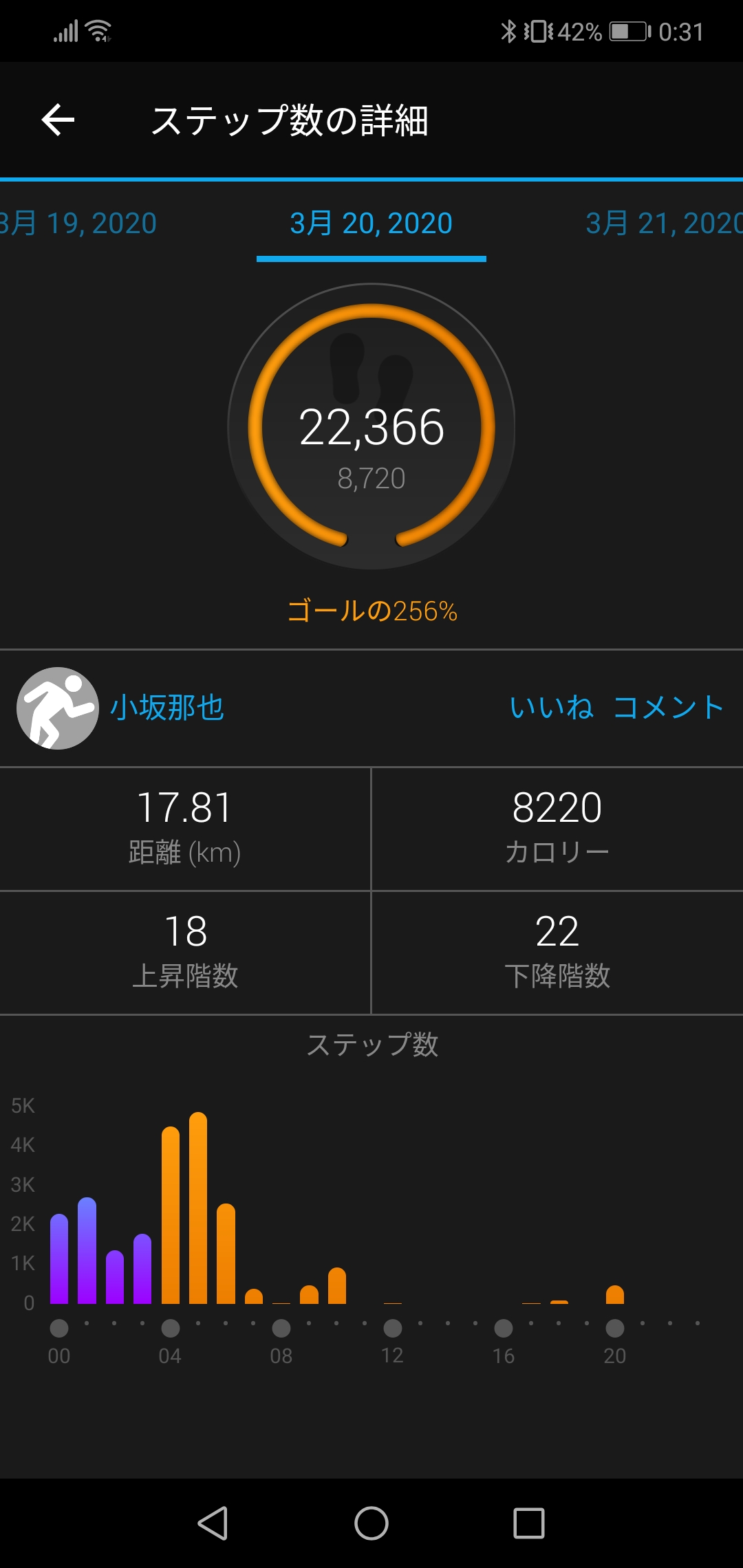Tap the system home button

click(x=371, y=1523)
